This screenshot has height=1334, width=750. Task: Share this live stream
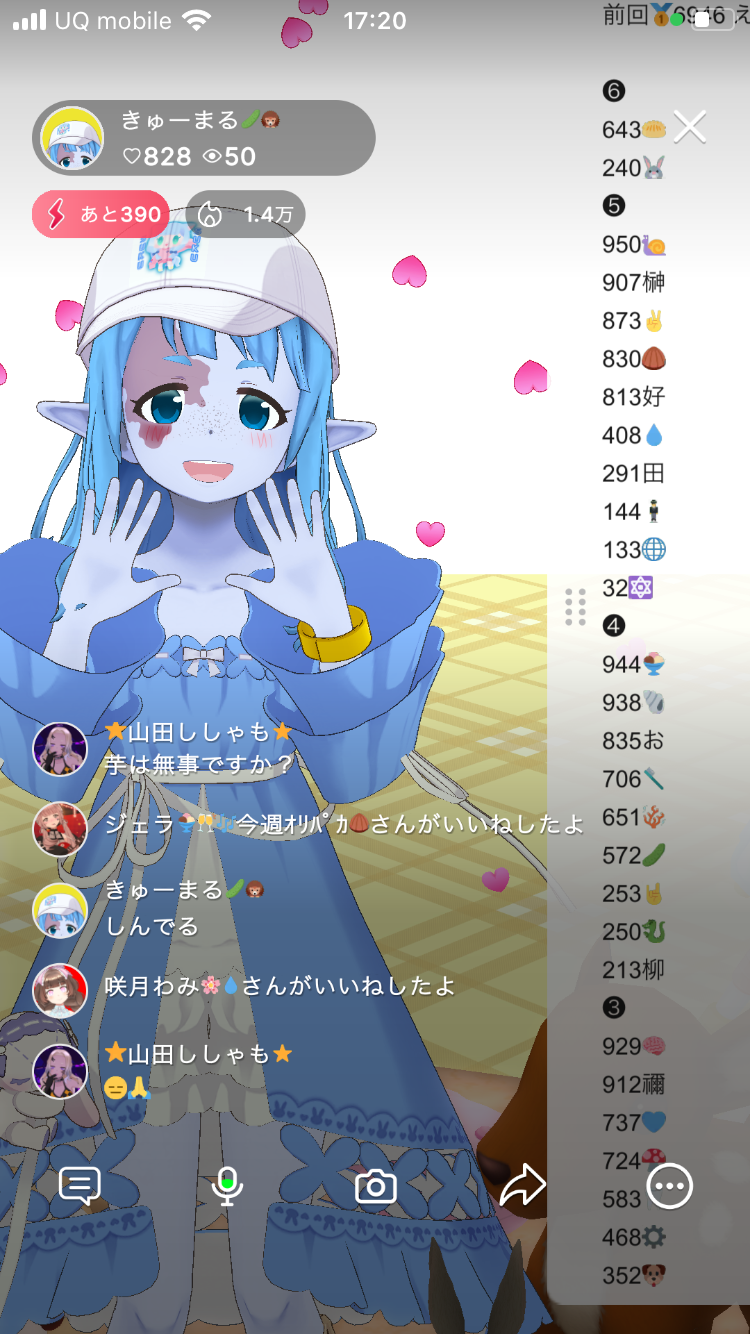[522, 1186]
